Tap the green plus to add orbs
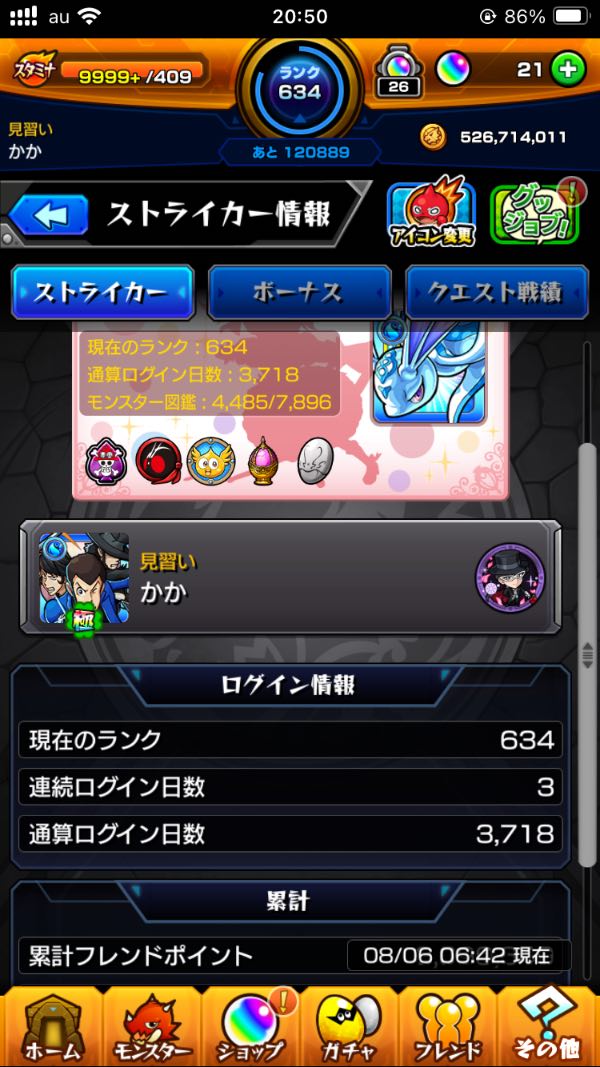 point(568,70)
